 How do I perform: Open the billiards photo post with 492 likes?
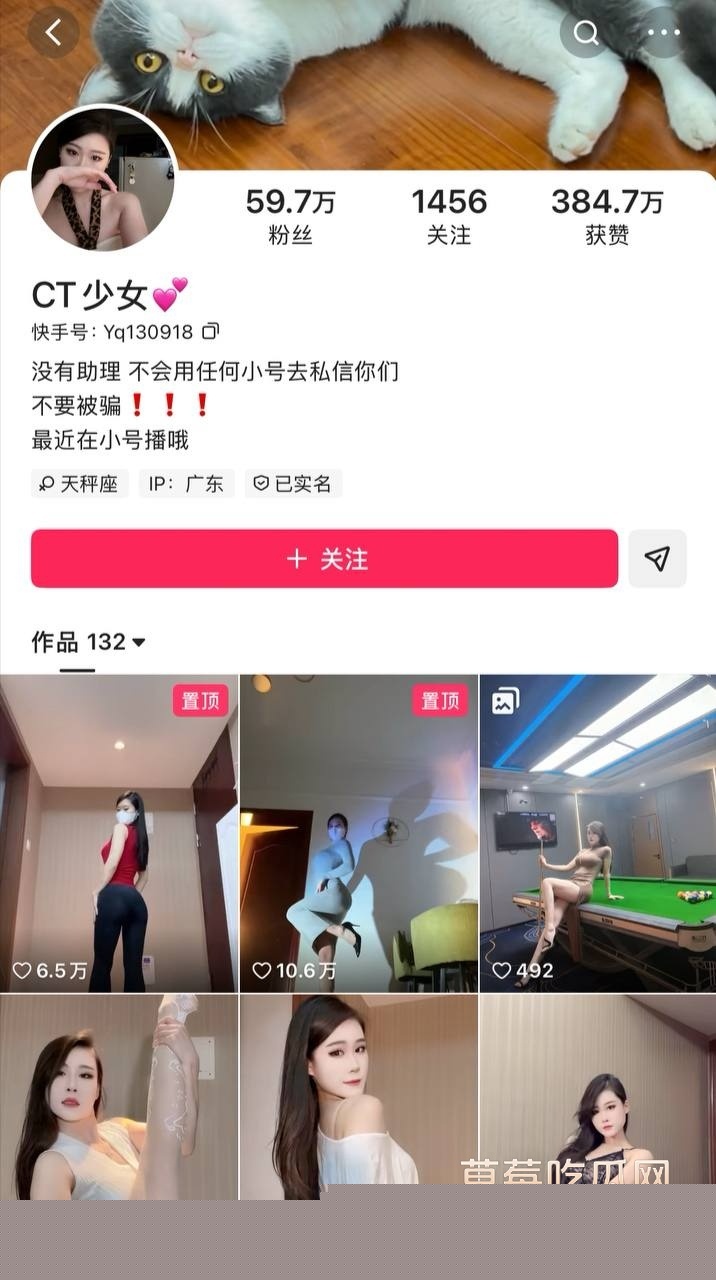[598, 832]
